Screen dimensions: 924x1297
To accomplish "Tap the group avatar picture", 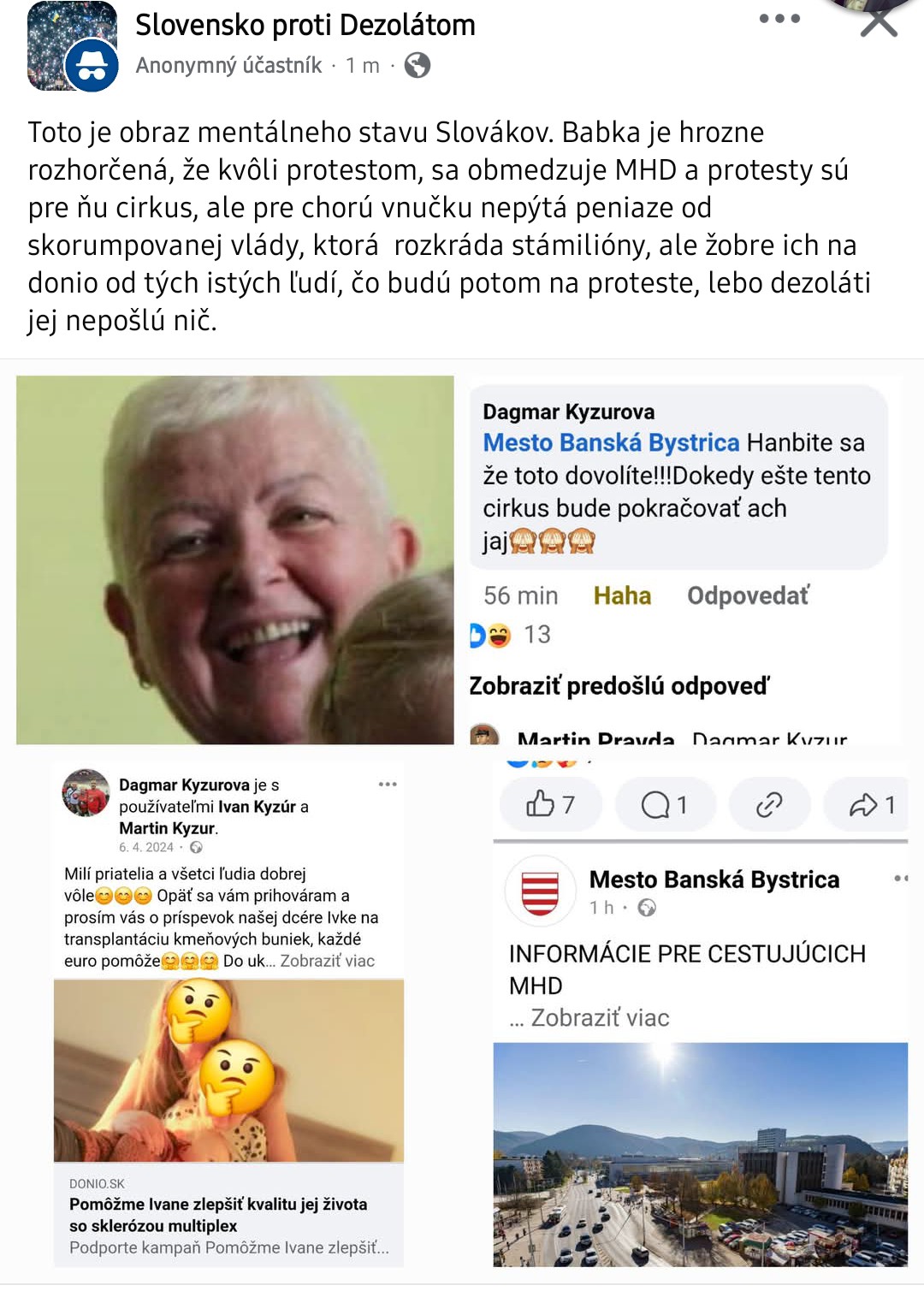I will [x=72, y=46].
